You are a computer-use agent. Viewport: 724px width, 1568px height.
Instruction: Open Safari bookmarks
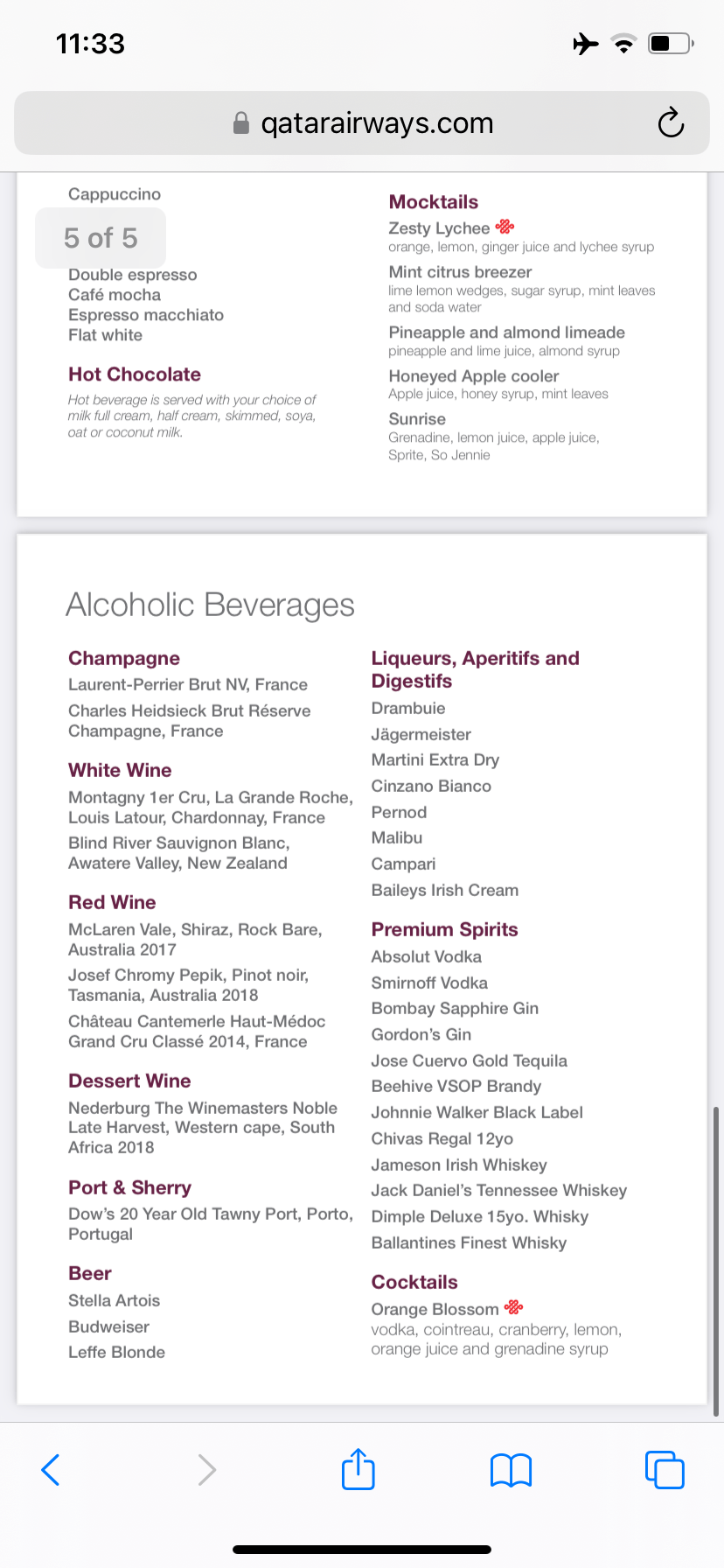pos(512,1470)
